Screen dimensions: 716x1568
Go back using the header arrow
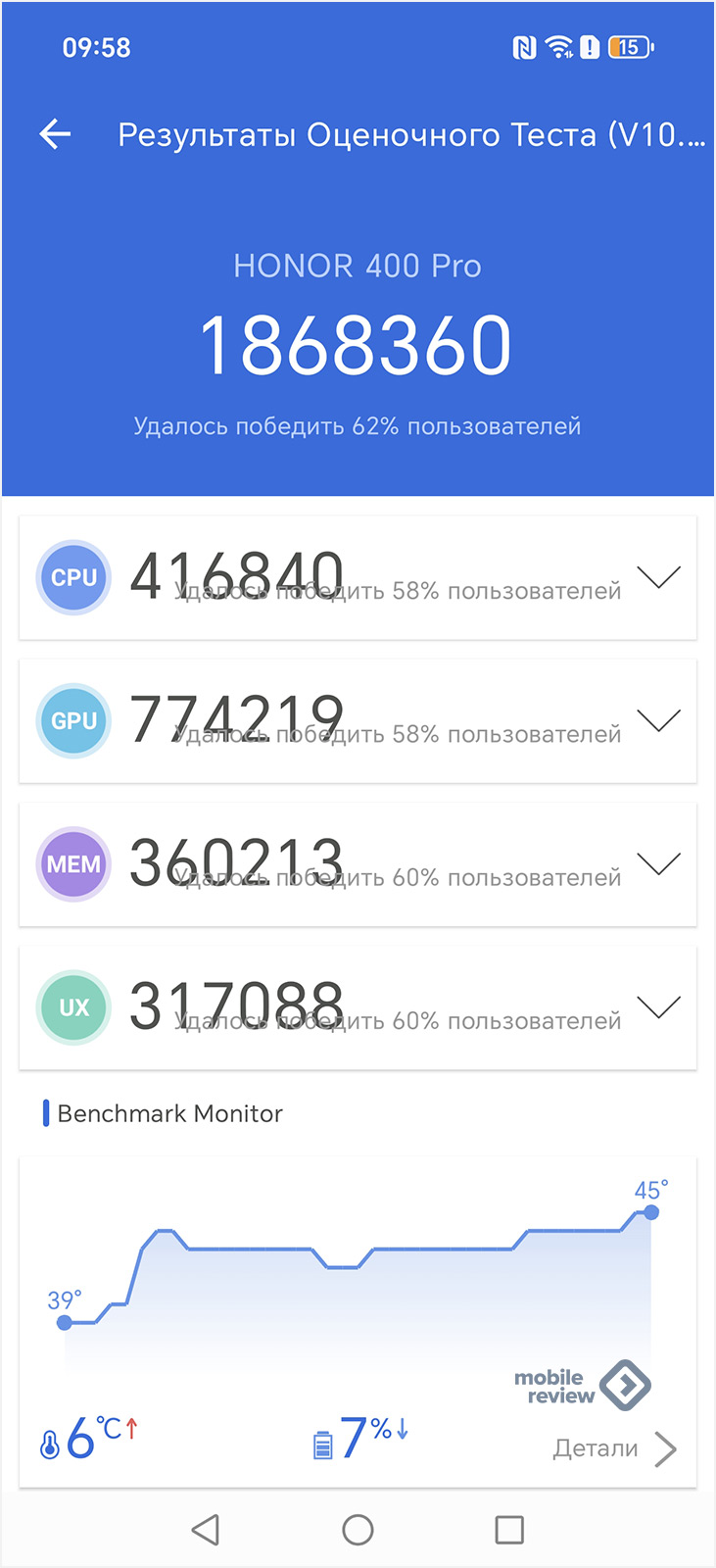pos(56,134)
